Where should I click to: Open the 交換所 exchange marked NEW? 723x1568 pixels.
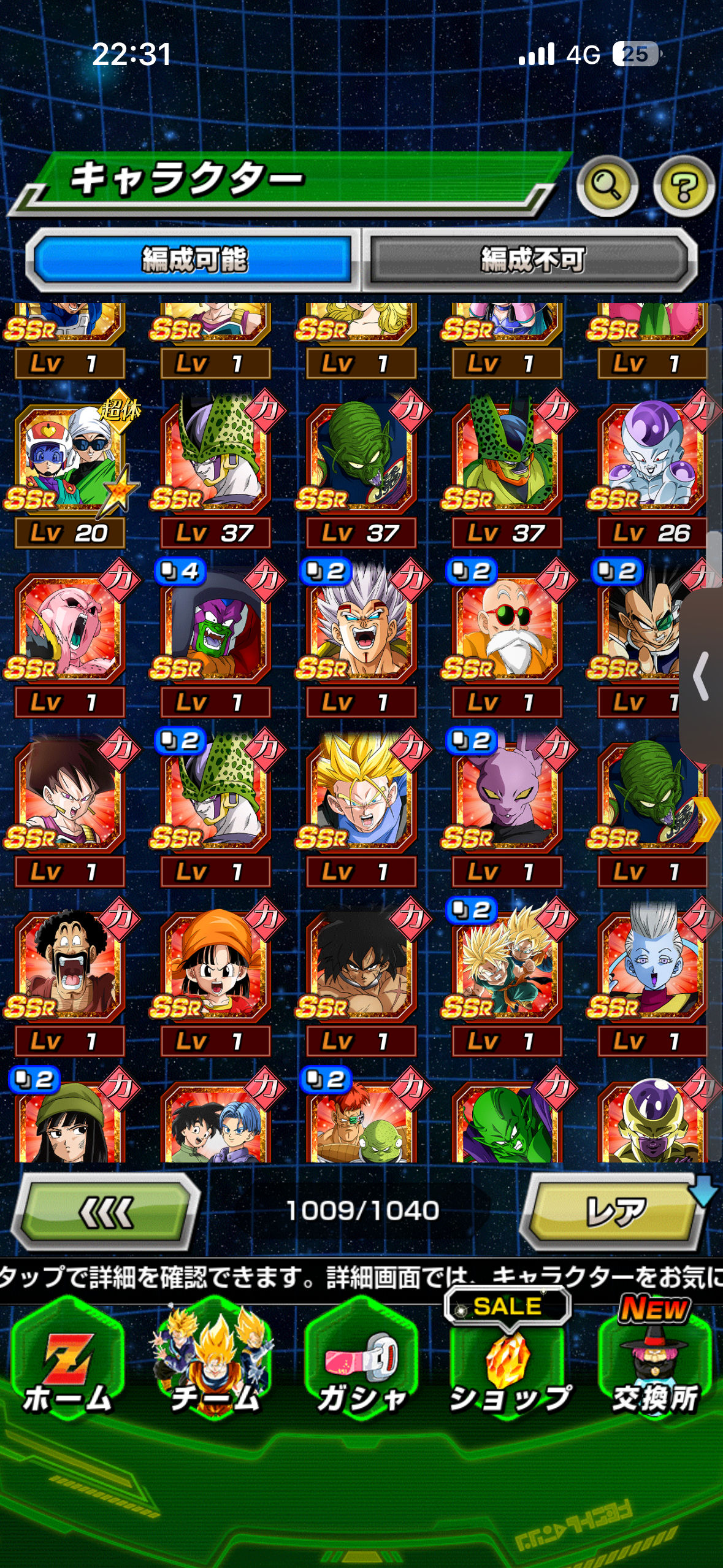pyautogui.click(x=655, y=1359)
